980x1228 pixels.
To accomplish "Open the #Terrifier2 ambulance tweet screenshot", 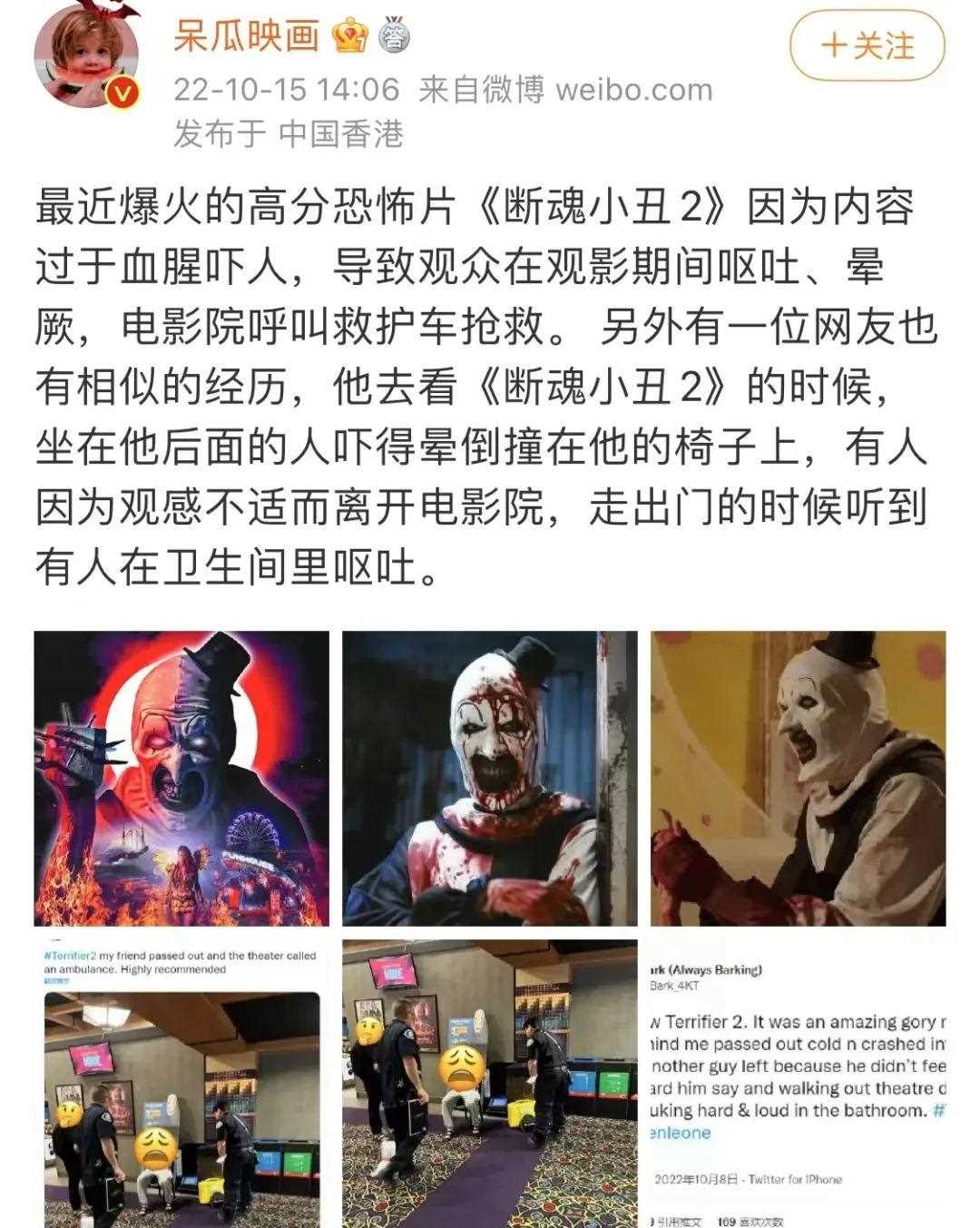I will coord(181,1083).
